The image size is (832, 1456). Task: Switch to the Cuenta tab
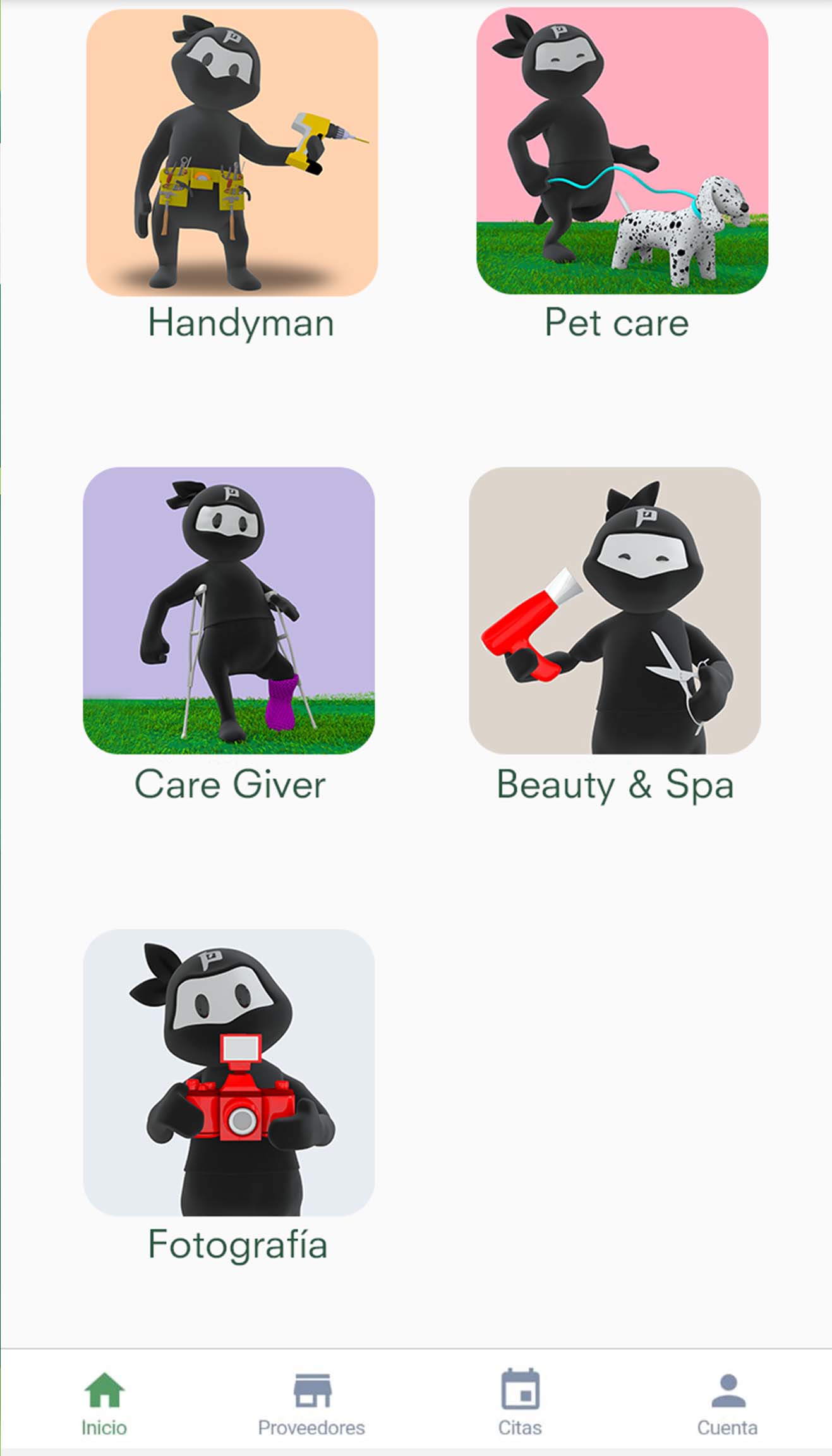[x=728, y=1403]
